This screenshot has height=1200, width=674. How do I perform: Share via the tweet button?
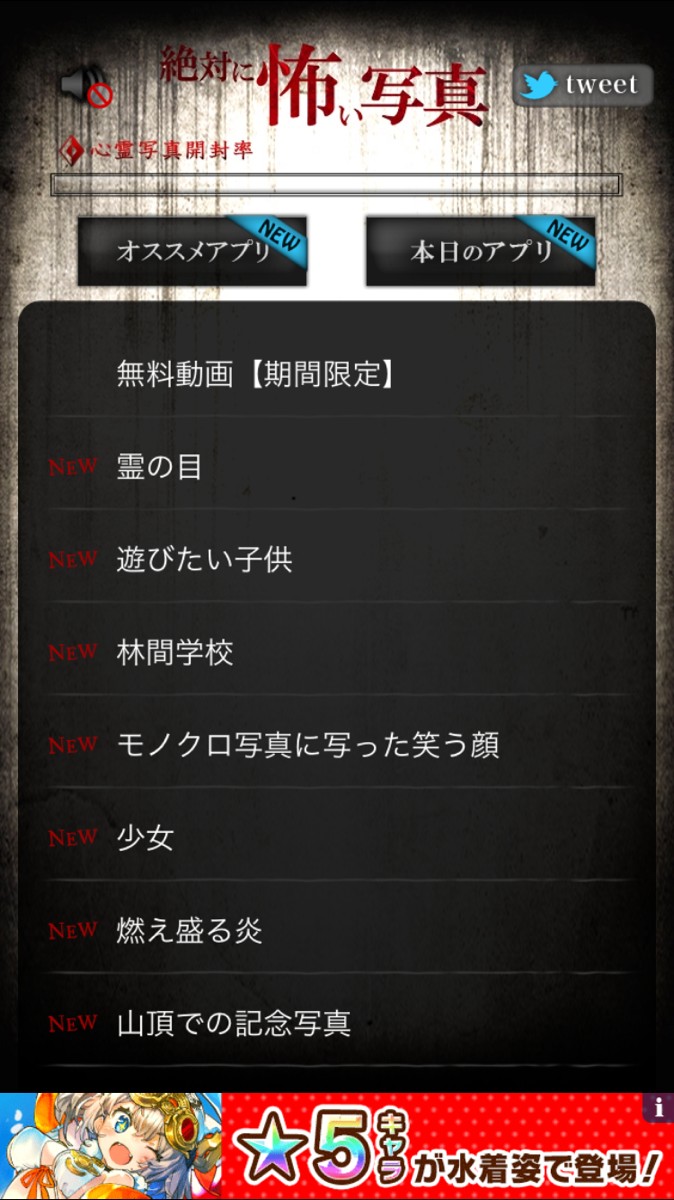(x=583, y=85)
